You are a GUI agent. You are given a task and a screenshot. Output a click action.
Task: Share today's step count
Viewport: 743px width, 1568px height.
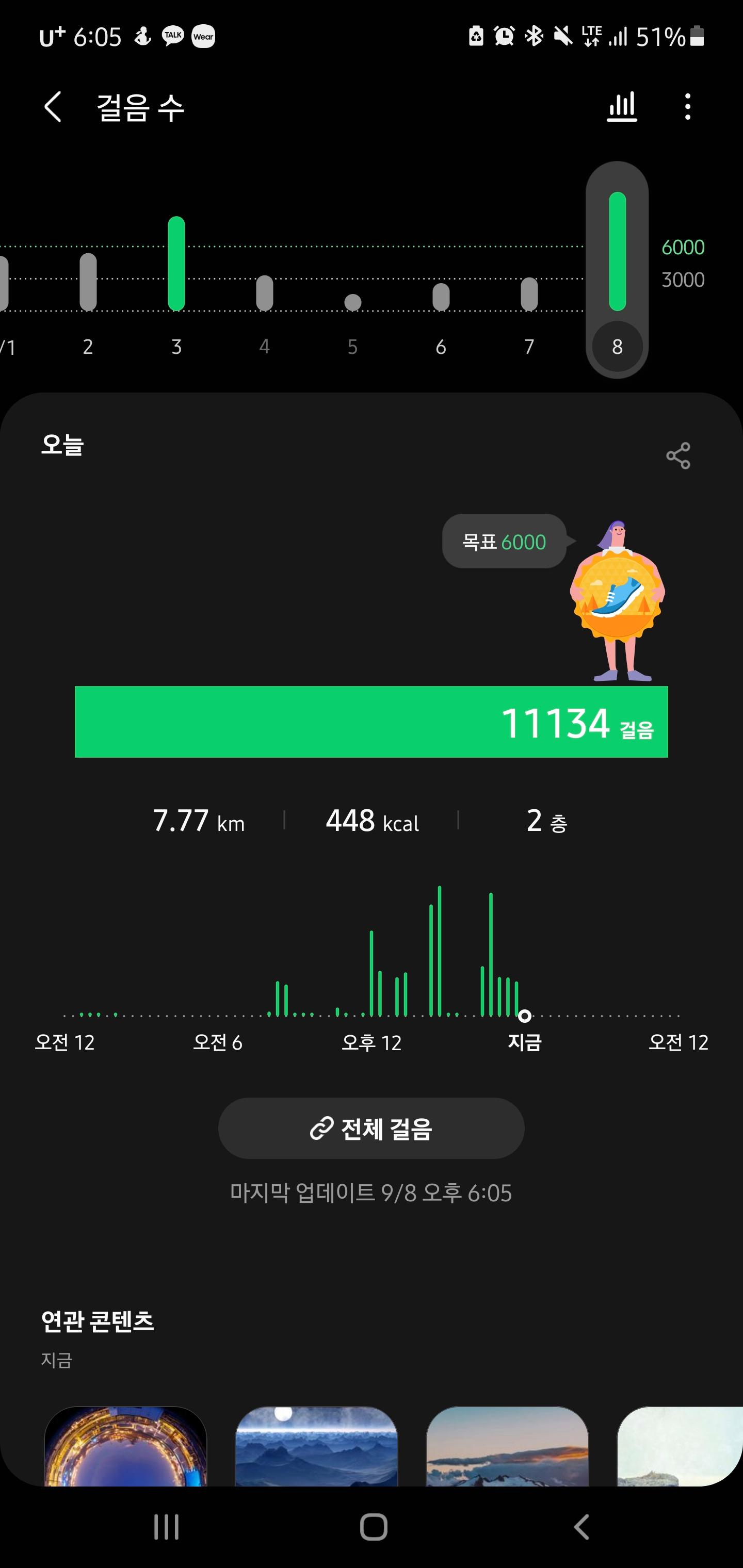coord(678,456)
